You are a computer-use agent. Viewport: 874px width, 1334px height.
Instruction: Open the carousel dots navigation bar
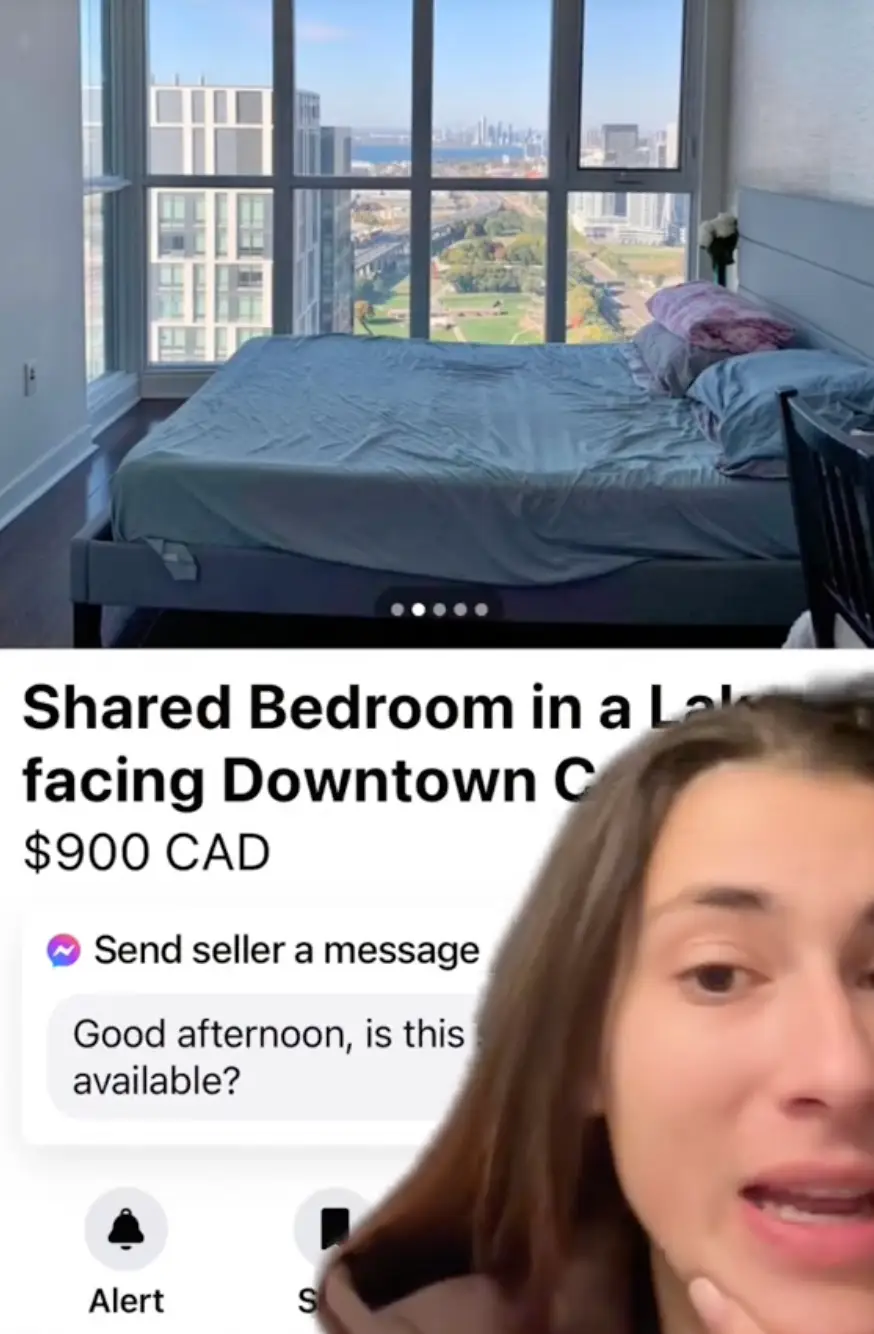pyautogui.click(x=440, y=608)
